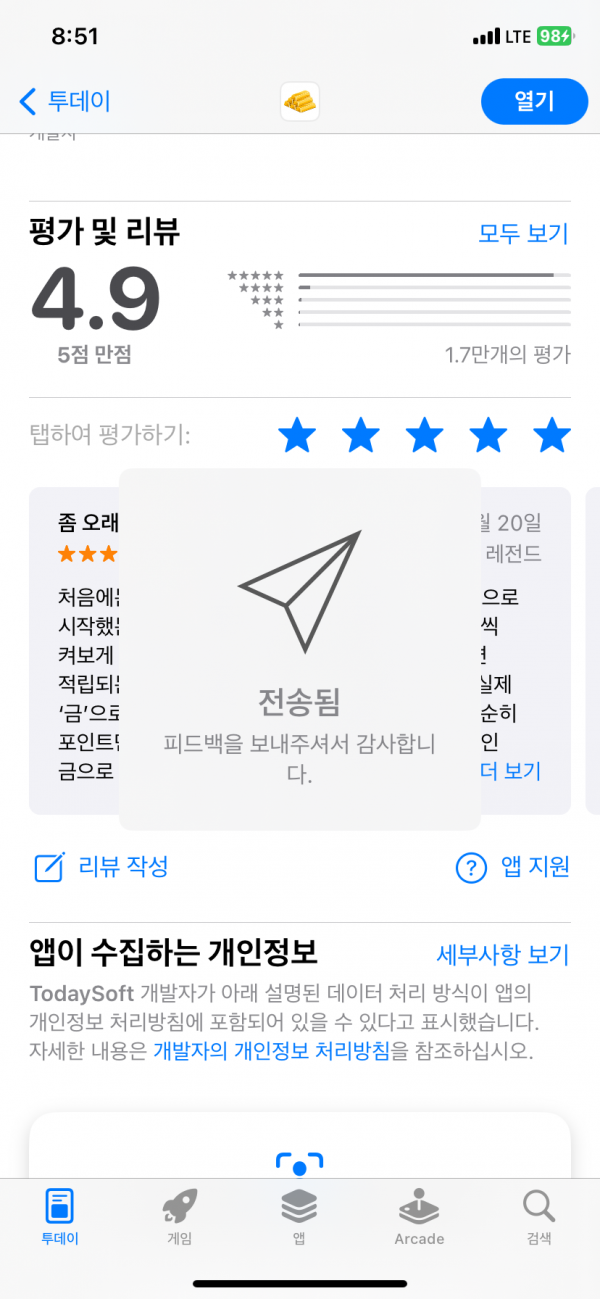Switch to the 투데이 tab
This screenshot has height=1299, width=600.
tap(60, 1216)
